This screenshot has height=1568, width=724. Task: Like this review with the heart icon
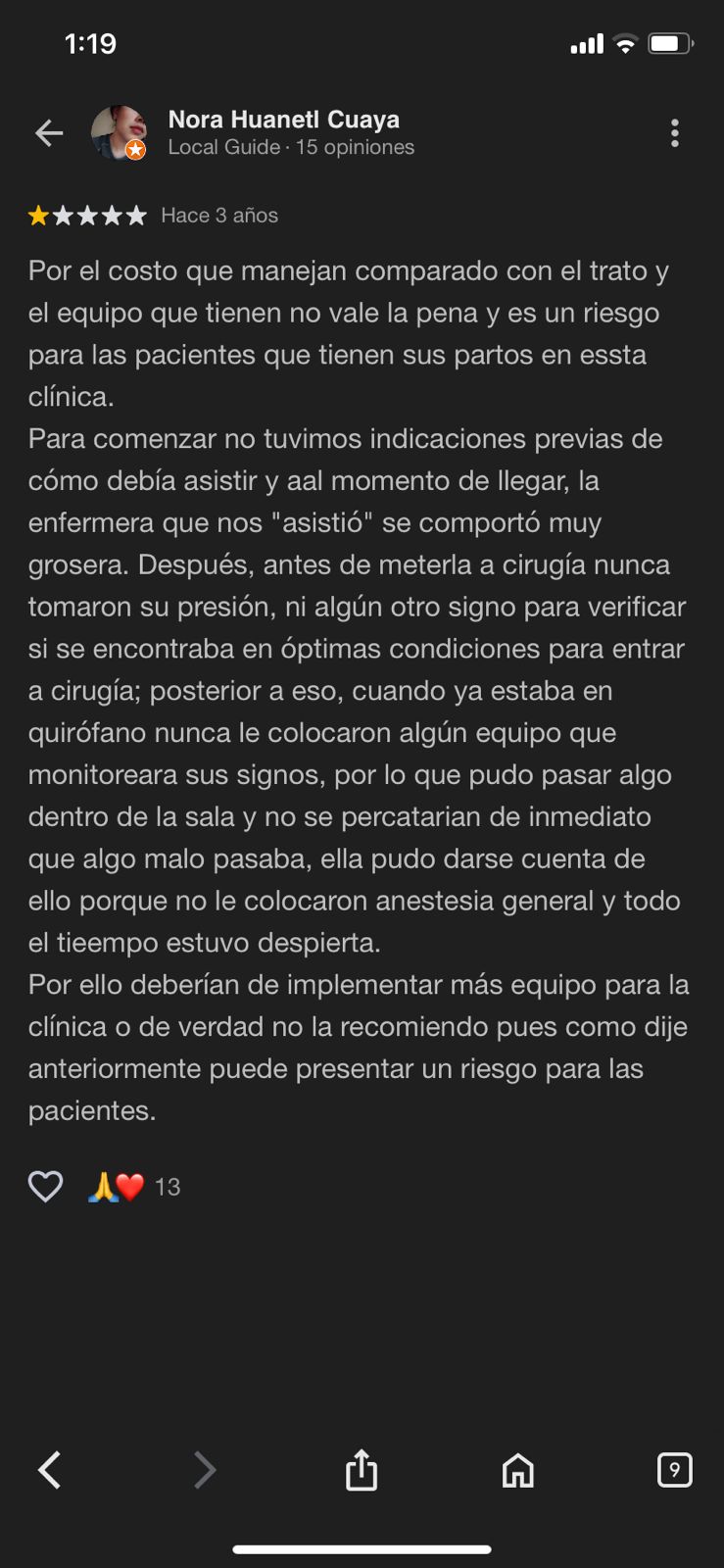pyautogui.click(x=45, y=1186)
